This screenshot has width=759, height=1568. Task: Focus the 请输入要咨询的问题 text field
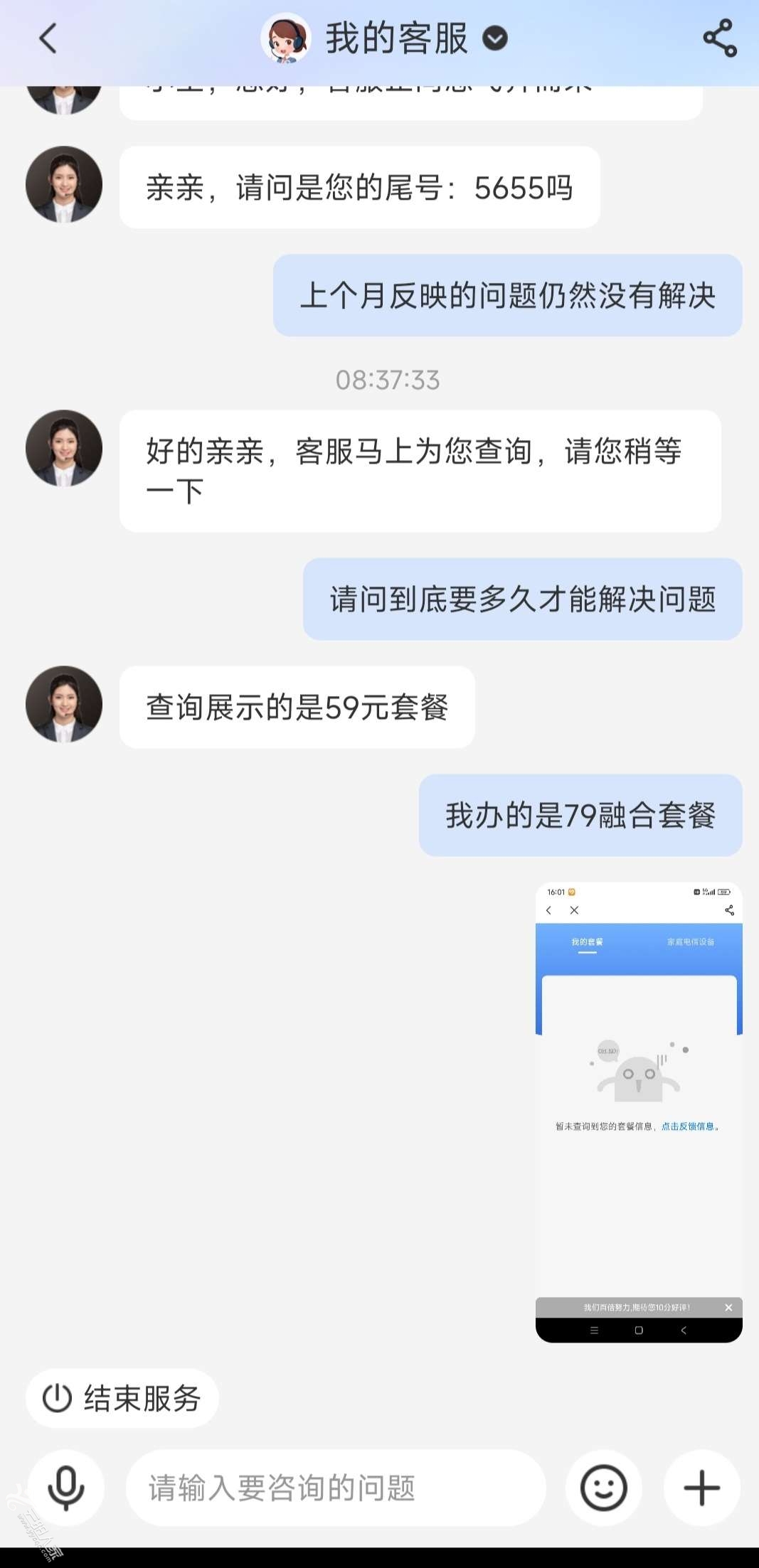(x=336, y=1488)
